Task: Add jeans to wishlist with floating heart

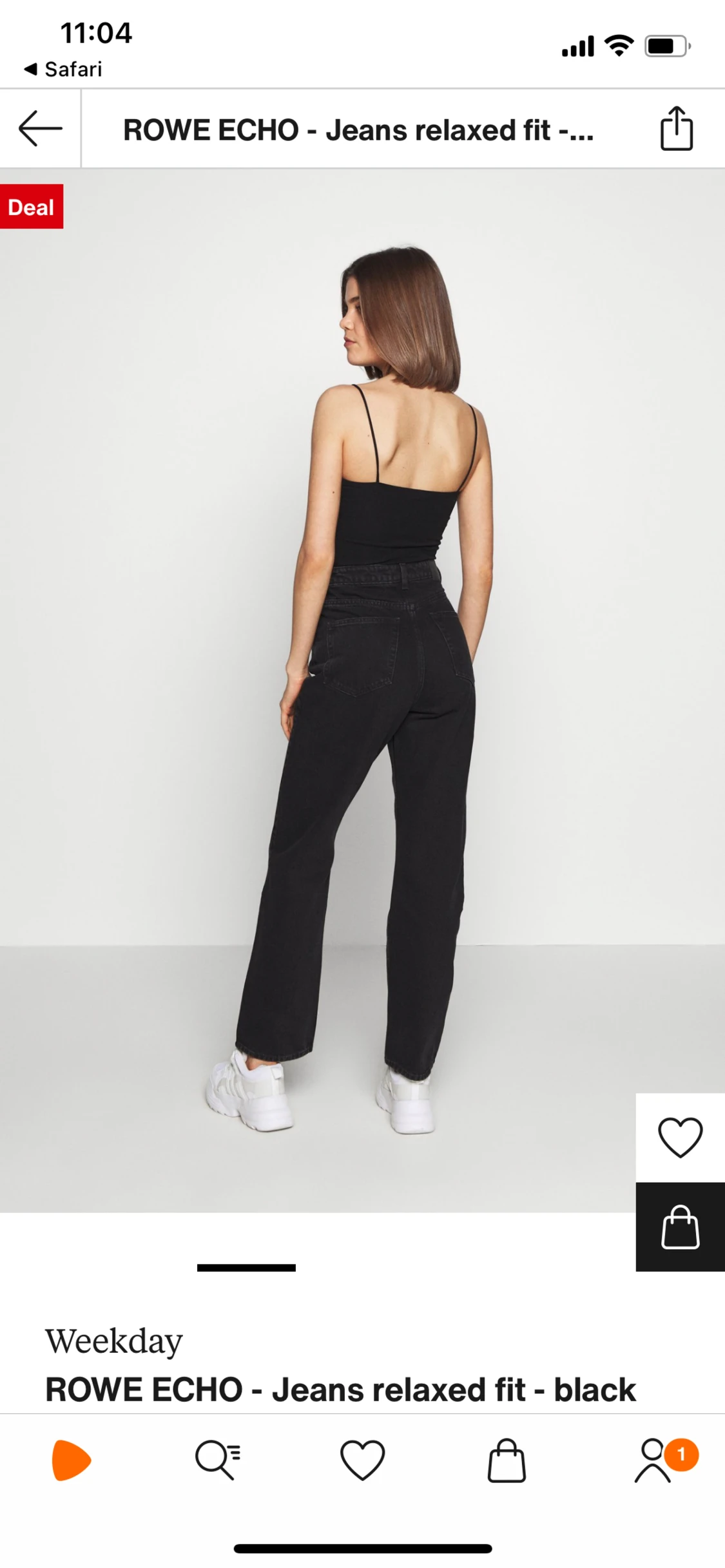Action: pyautogui.click(x=680, y=1137)
